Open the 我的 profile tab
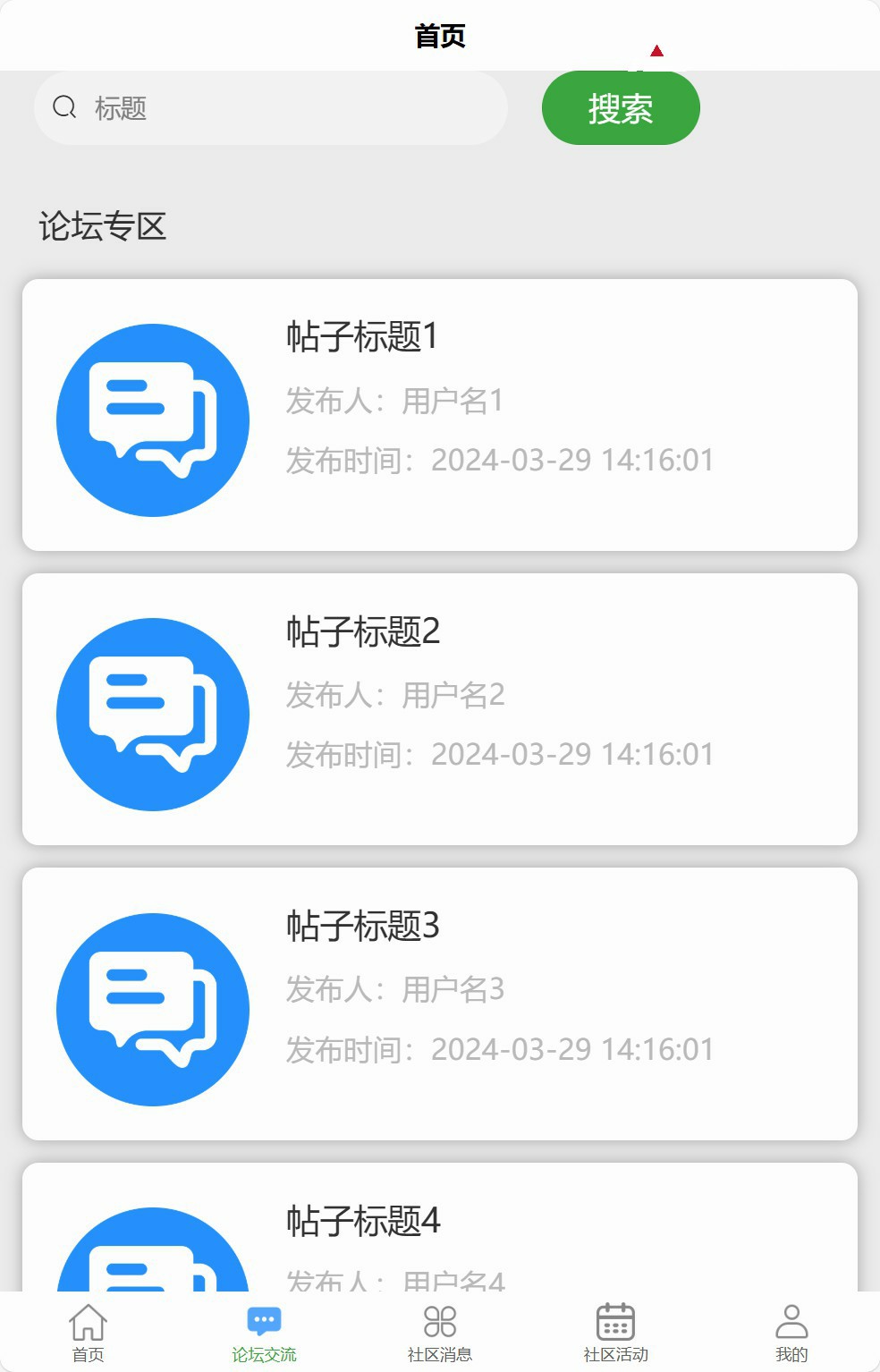Image resolution: width=880 pixels, height=1372 pixels. pyautogui.click(x=791, y=1332)
